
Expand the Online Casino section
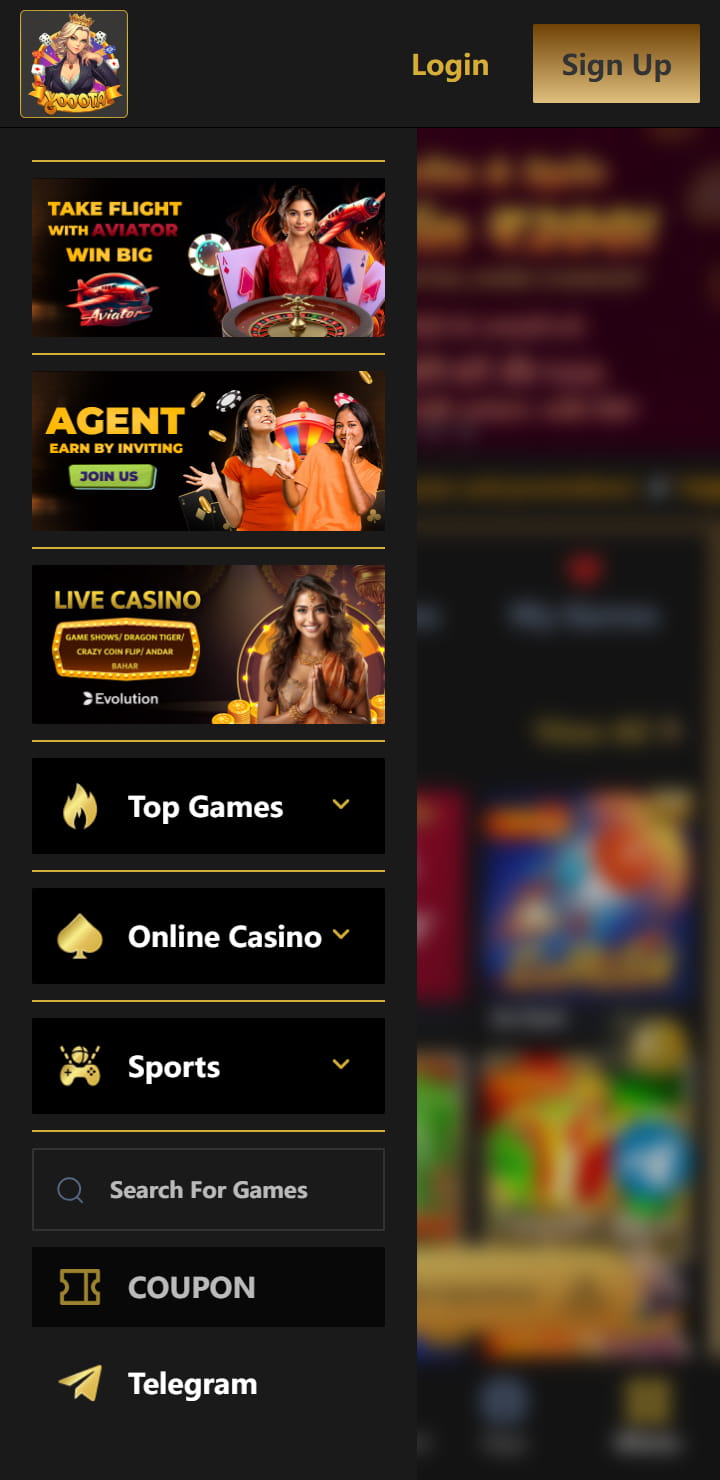coord(208,936)
